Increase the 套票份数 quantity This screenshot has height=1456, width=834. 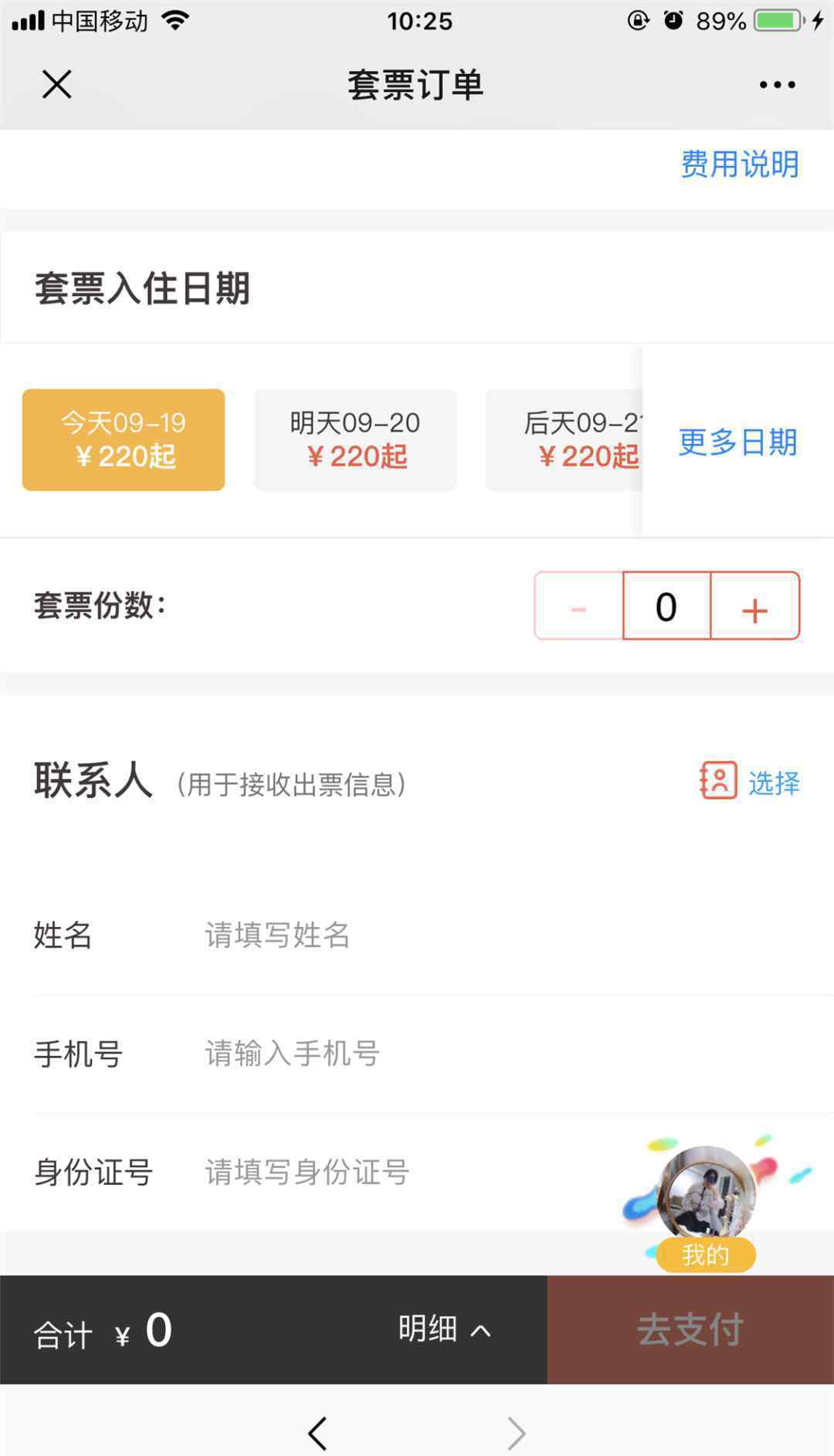pos(754,606)
